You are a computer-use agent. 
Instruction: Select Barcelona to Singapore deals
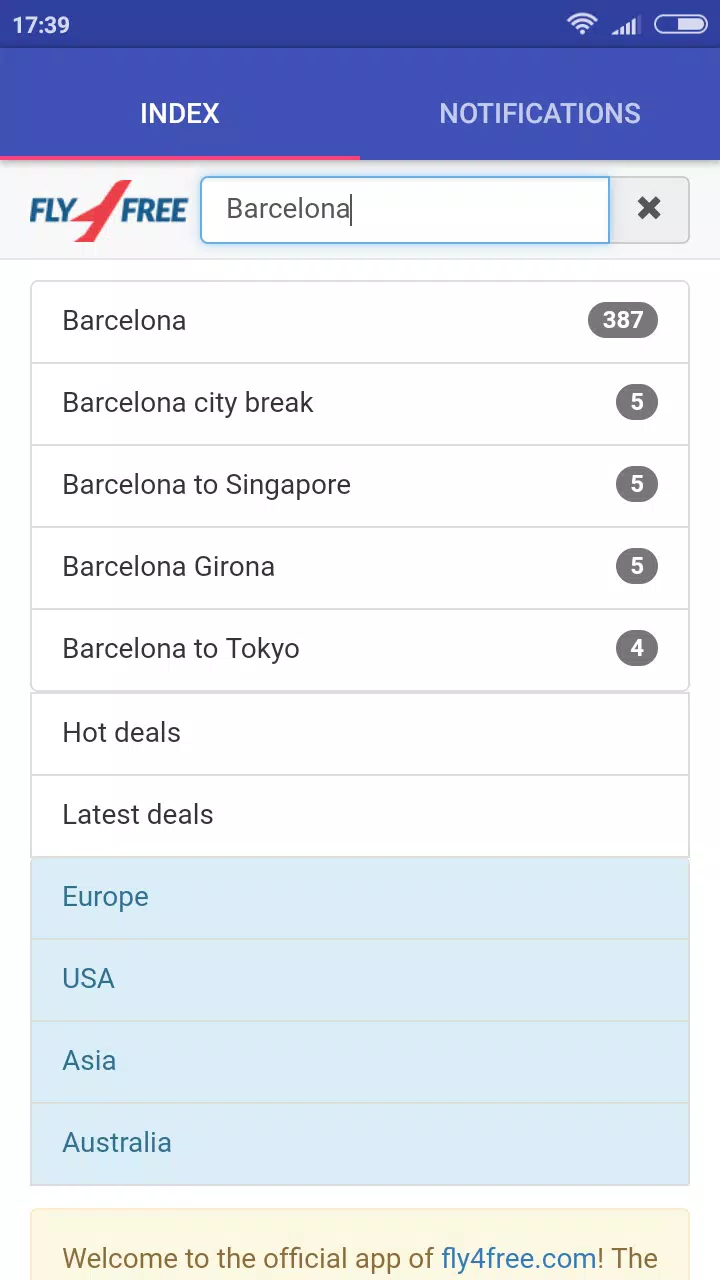[360, 485]
